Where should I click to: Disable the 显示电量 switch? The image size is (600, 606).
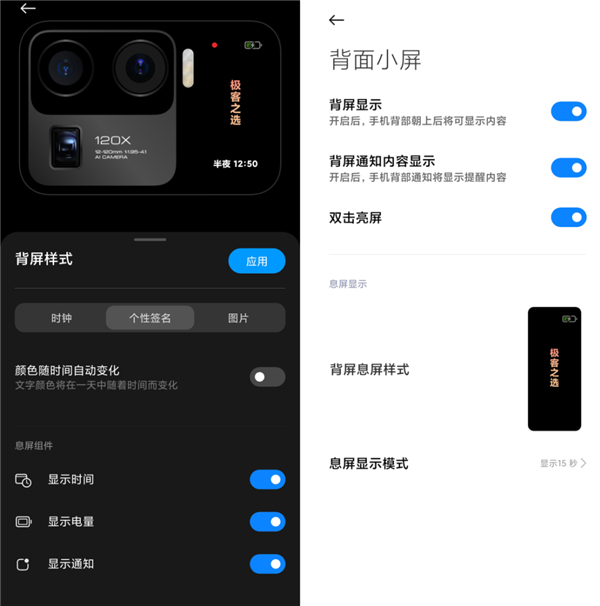click(x=267, y=522)
